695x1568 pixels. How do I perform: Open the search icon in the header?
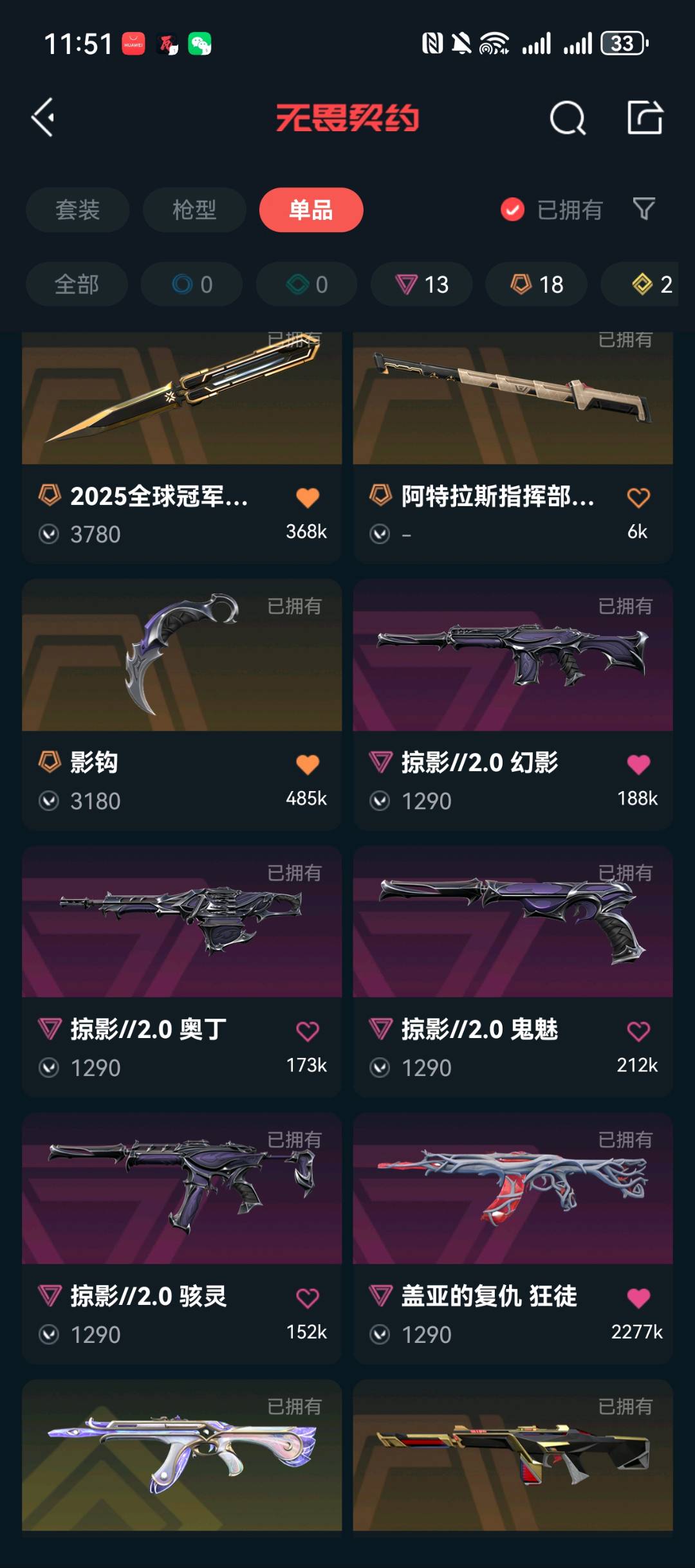(x=567, y=118)
